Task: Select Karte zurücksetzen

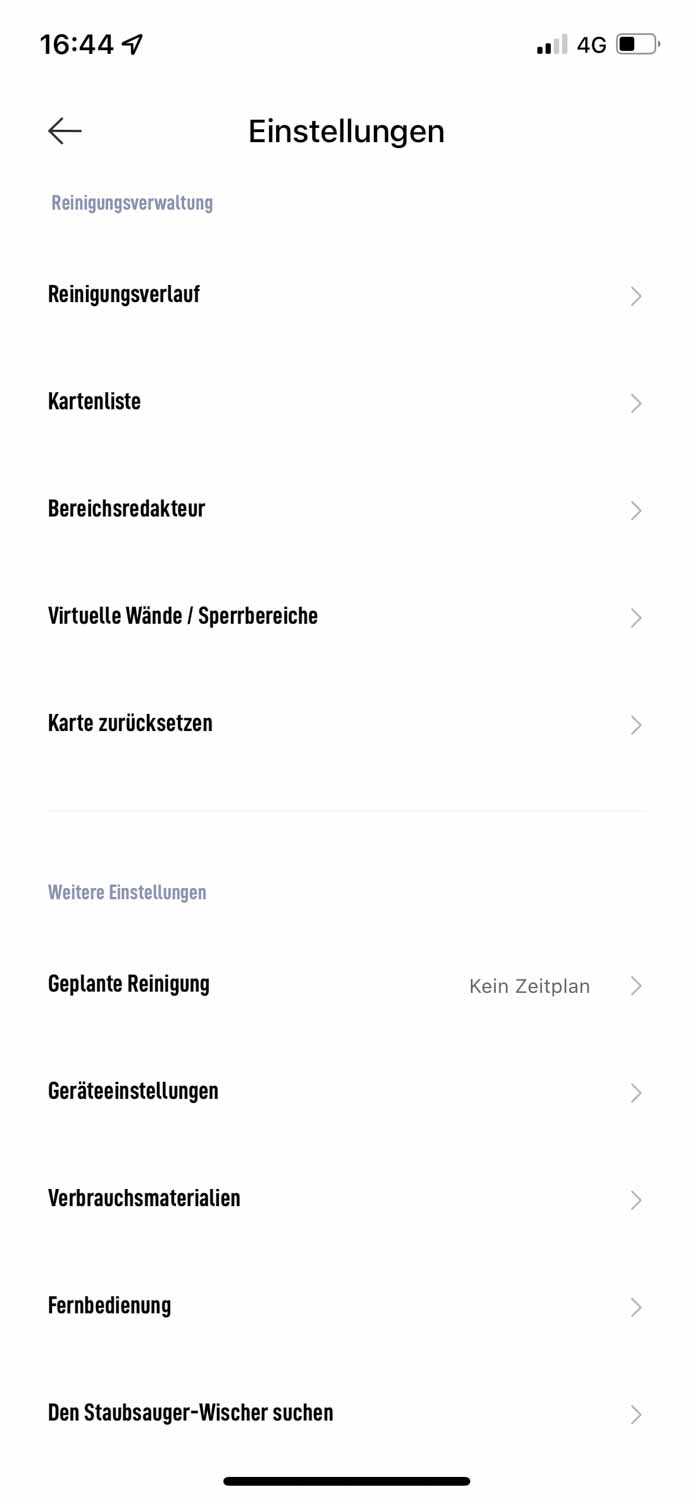Action: click(345, 723)
